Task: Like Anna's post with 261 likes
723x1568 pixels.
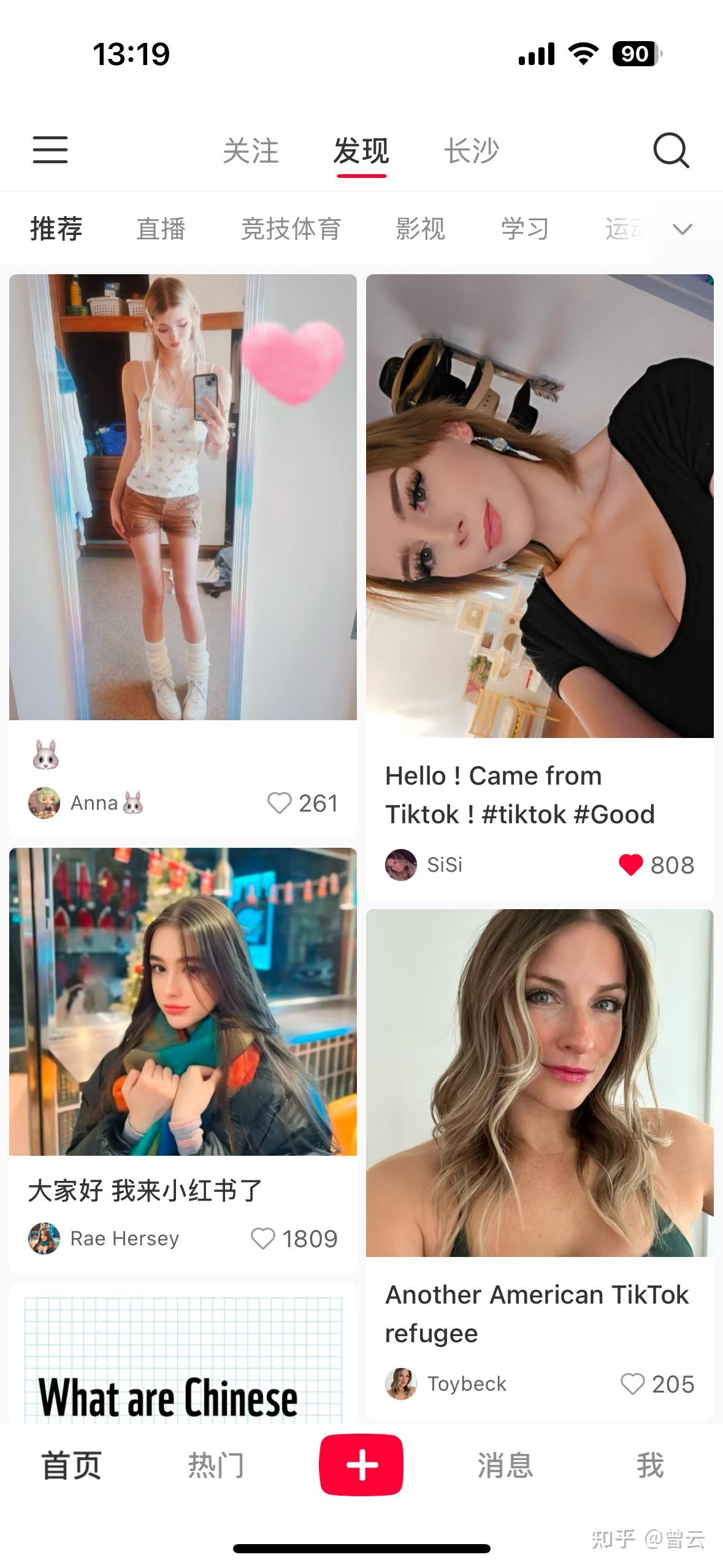Action: pyautogui.click(x=280, y=803)
